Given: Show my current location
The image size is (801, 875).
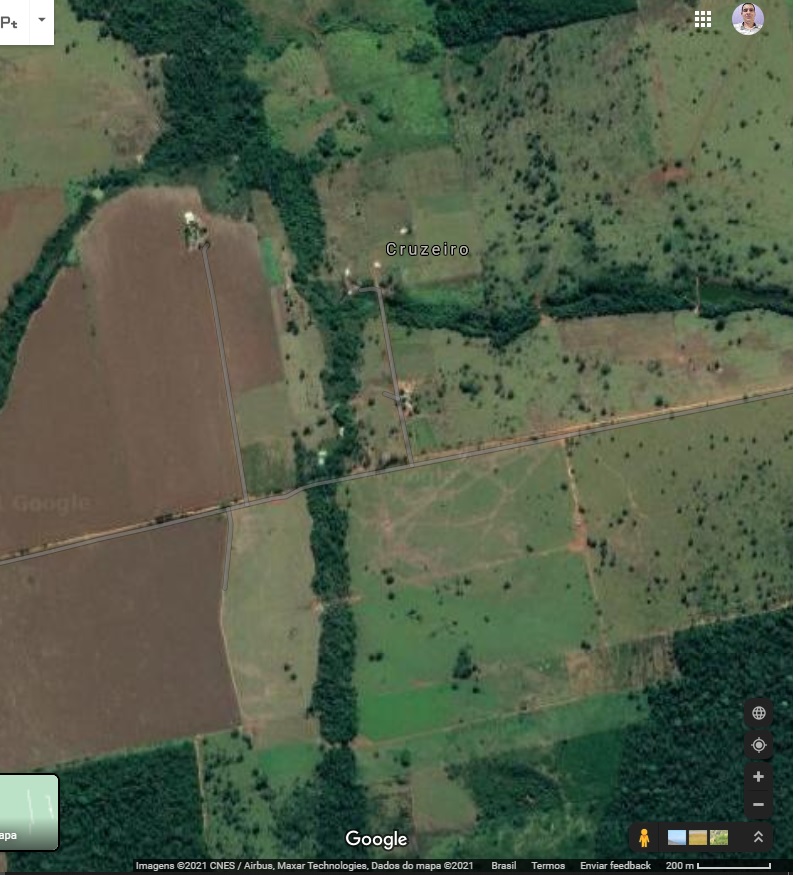Looking at the screenshot, I should point(759,745).
